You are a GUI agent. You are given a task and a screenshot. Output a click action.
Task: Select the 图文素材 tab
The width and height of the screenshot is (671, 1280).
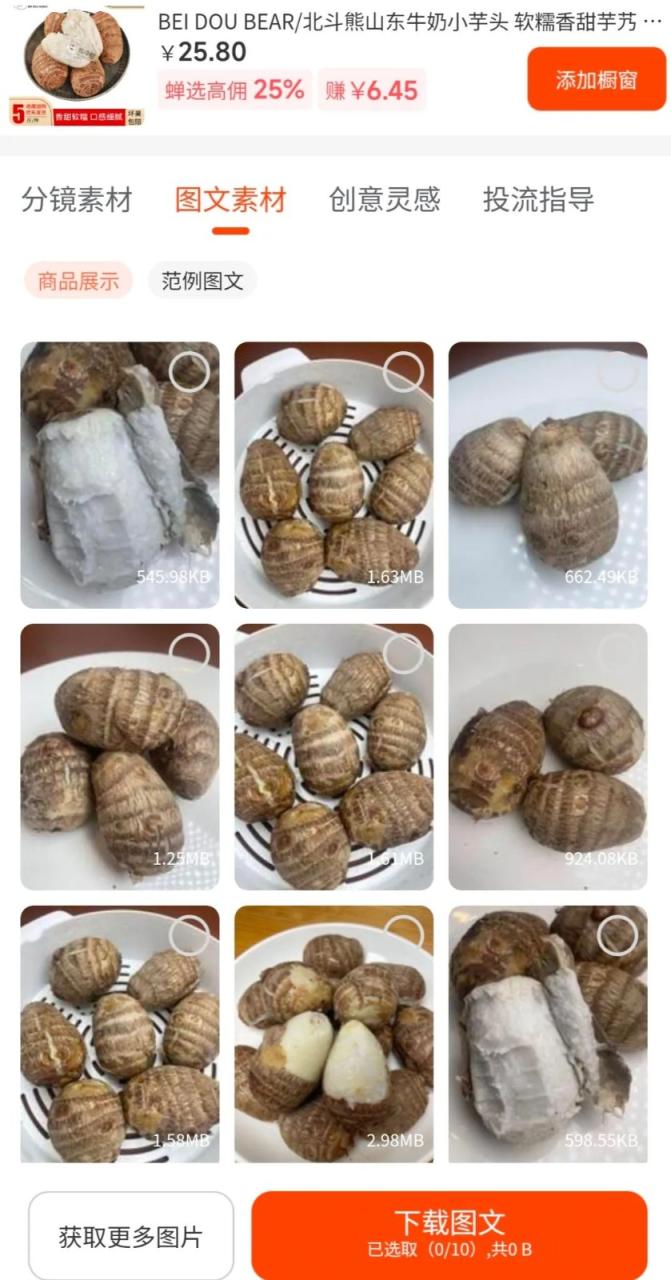click(230, 200)
